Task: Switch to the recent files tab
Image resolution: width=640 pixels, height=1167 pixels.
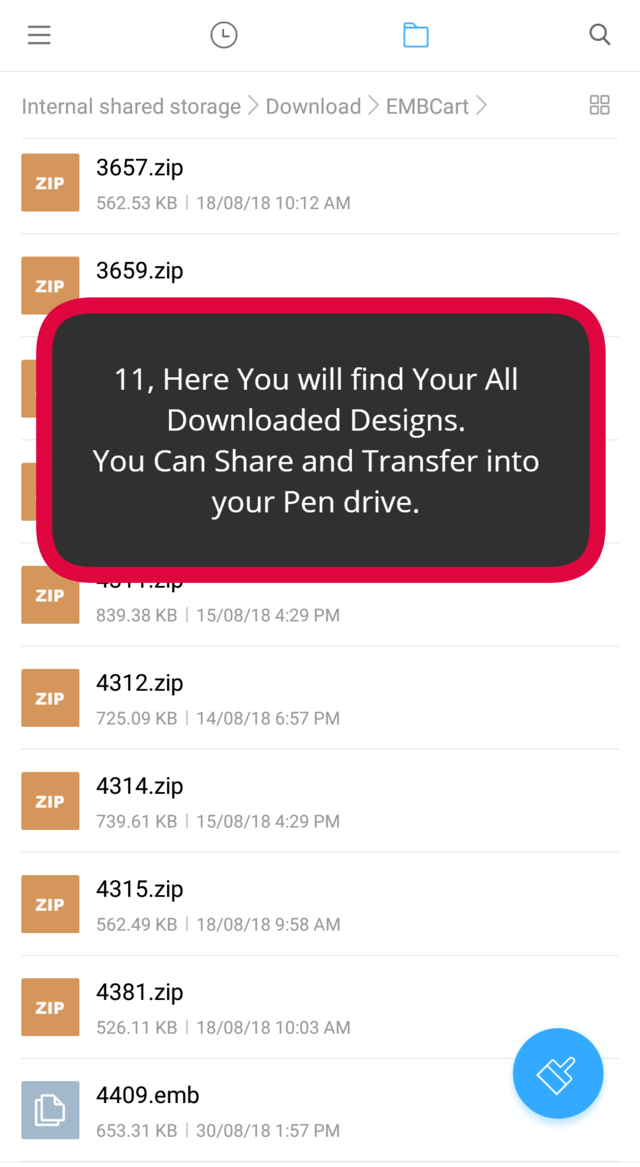Action: (224, 36)
